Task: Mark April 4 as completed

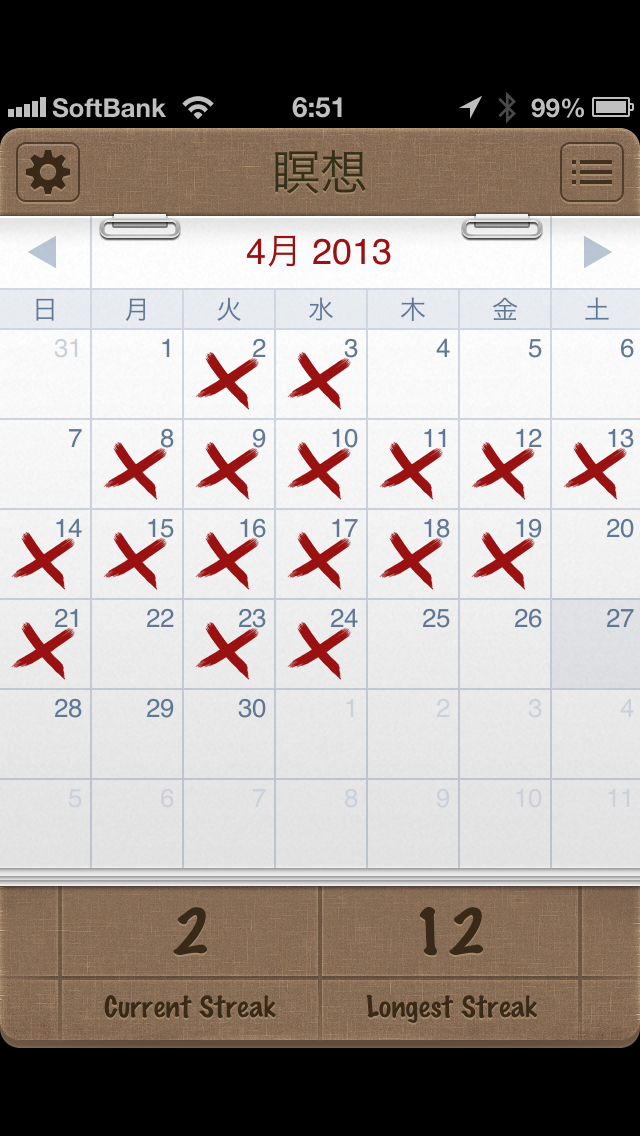Action: click(x=412, y=375)
